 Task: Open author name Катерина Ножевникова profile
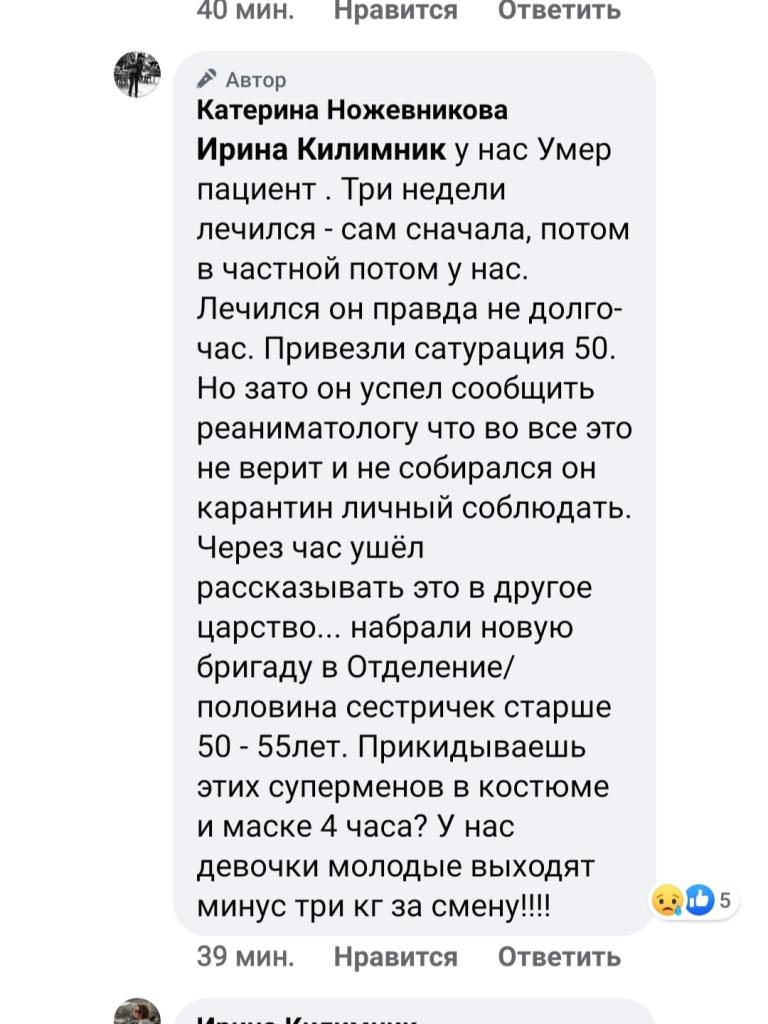[x=352, y=110]
